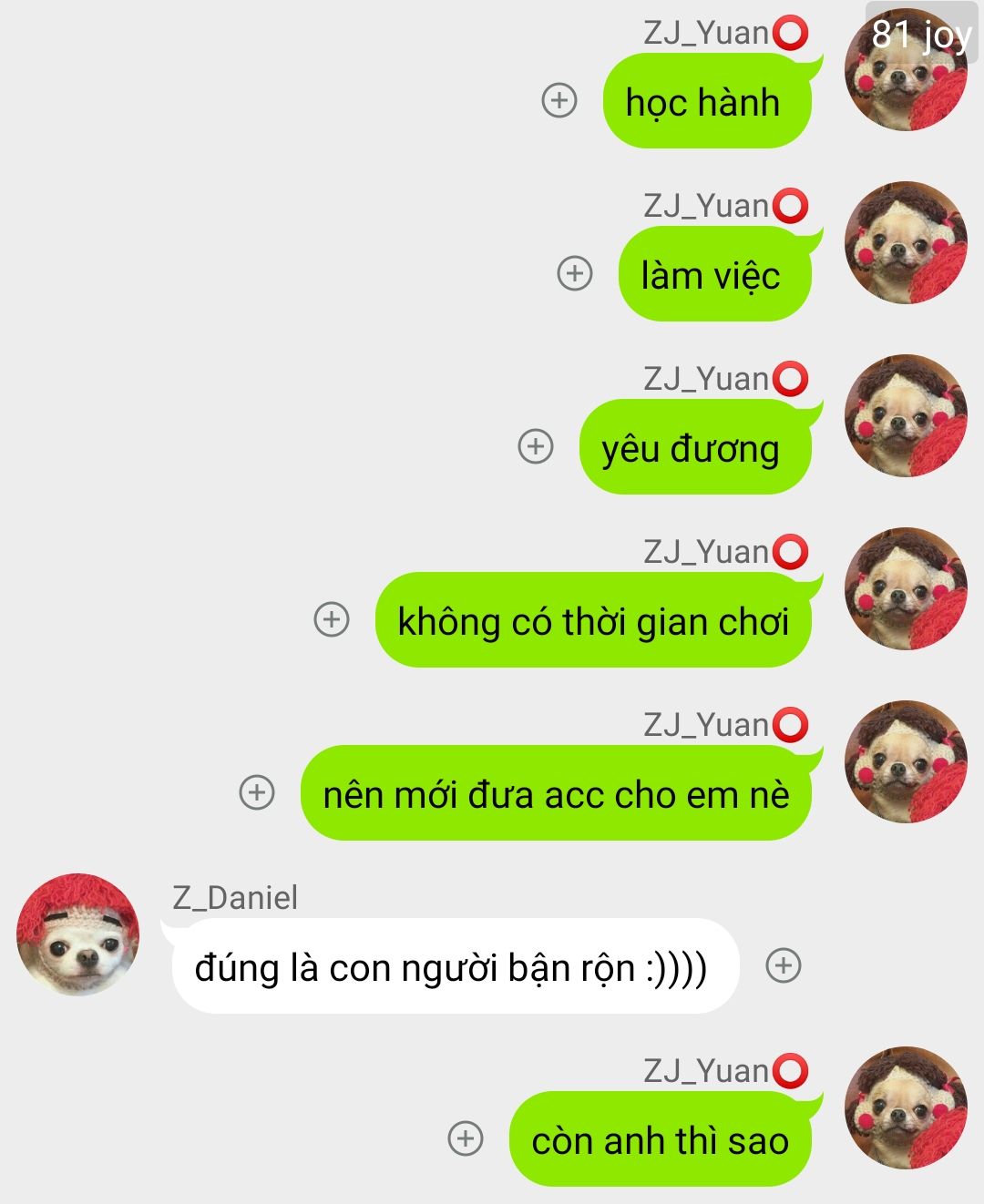The image size is (984, 1204).
Task: Open the plus button next to "yêu đương"
Action: (x=536, y=446)
